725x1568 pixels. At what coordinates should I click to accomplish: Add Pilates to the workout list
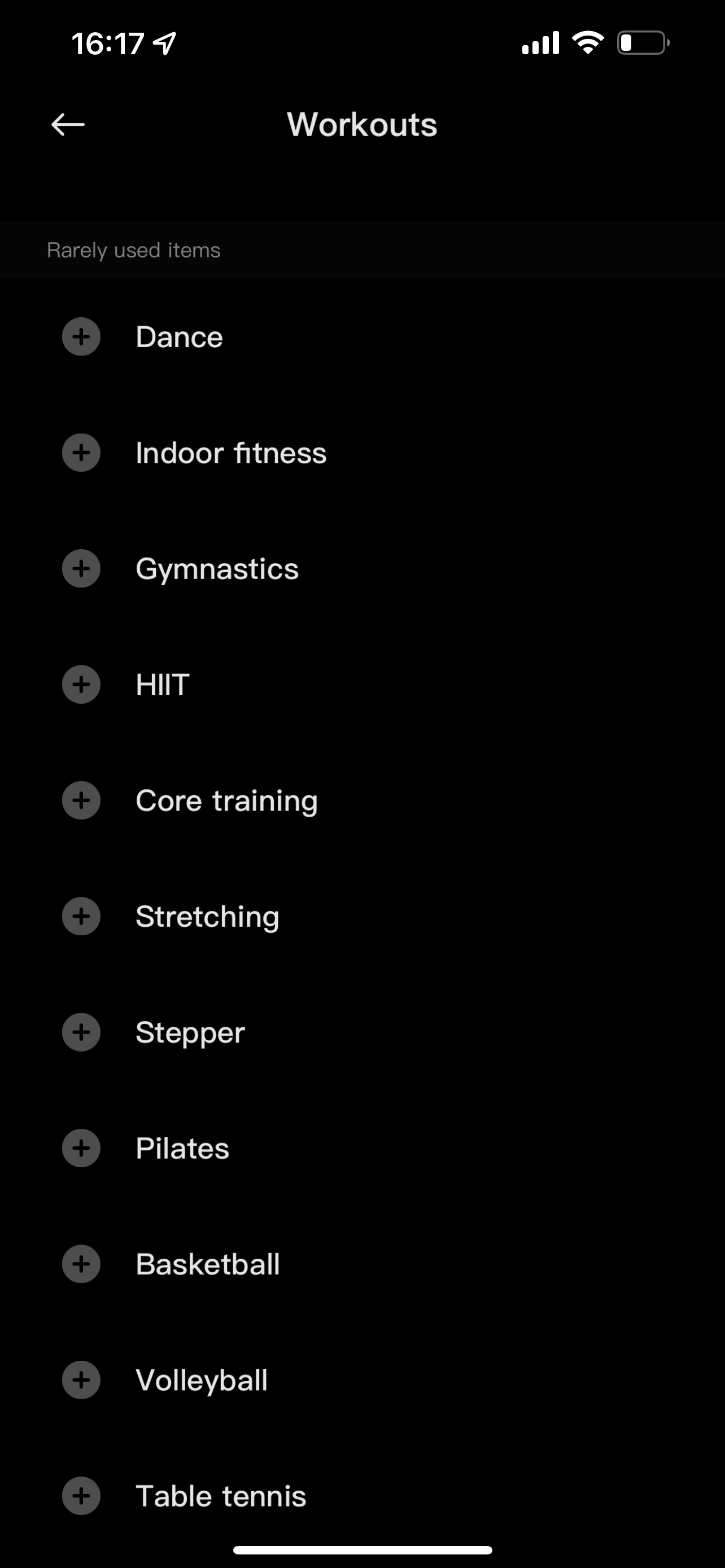click(81, 1148)
